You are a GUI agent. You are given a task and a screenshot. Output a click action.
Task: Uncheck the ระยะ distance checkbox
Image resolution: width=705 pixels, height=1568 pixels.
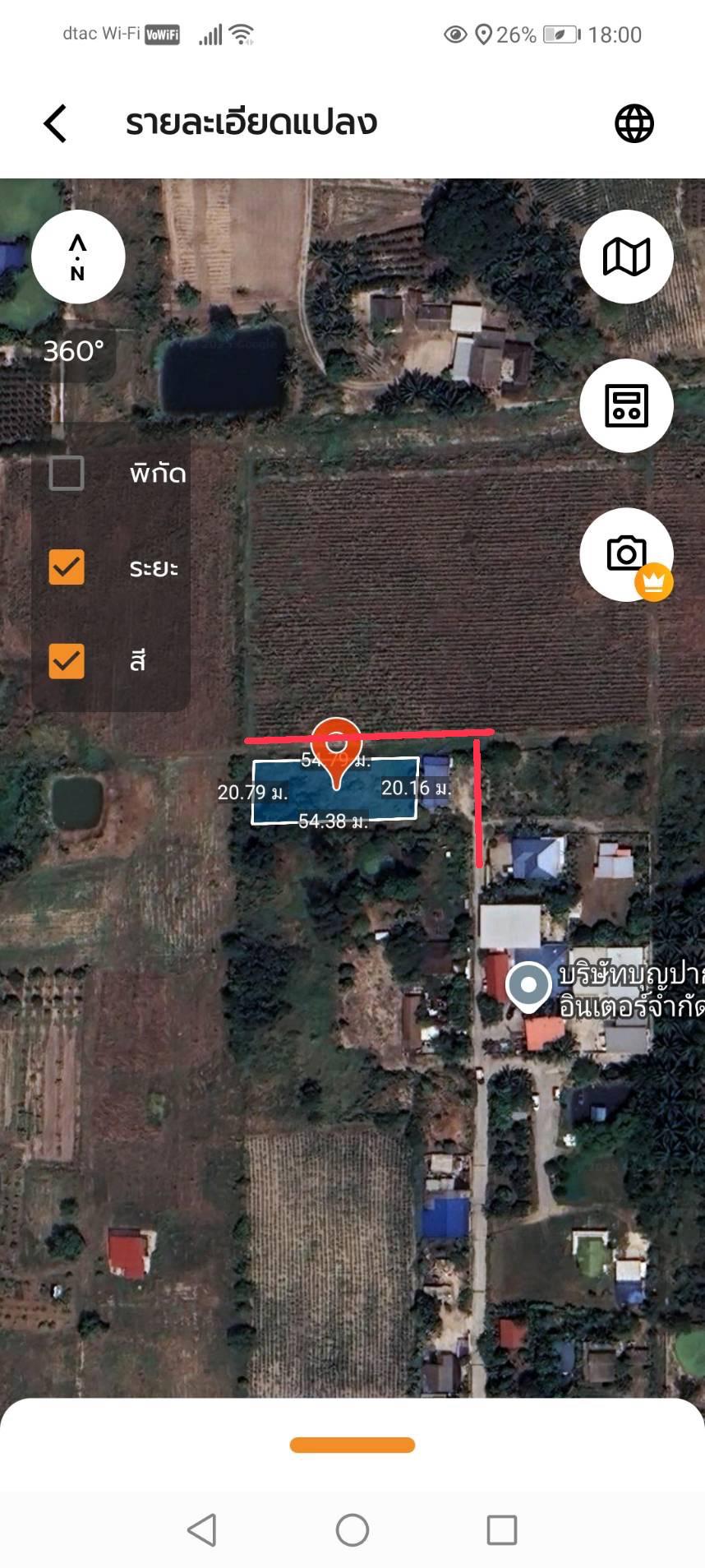point(67,567)
